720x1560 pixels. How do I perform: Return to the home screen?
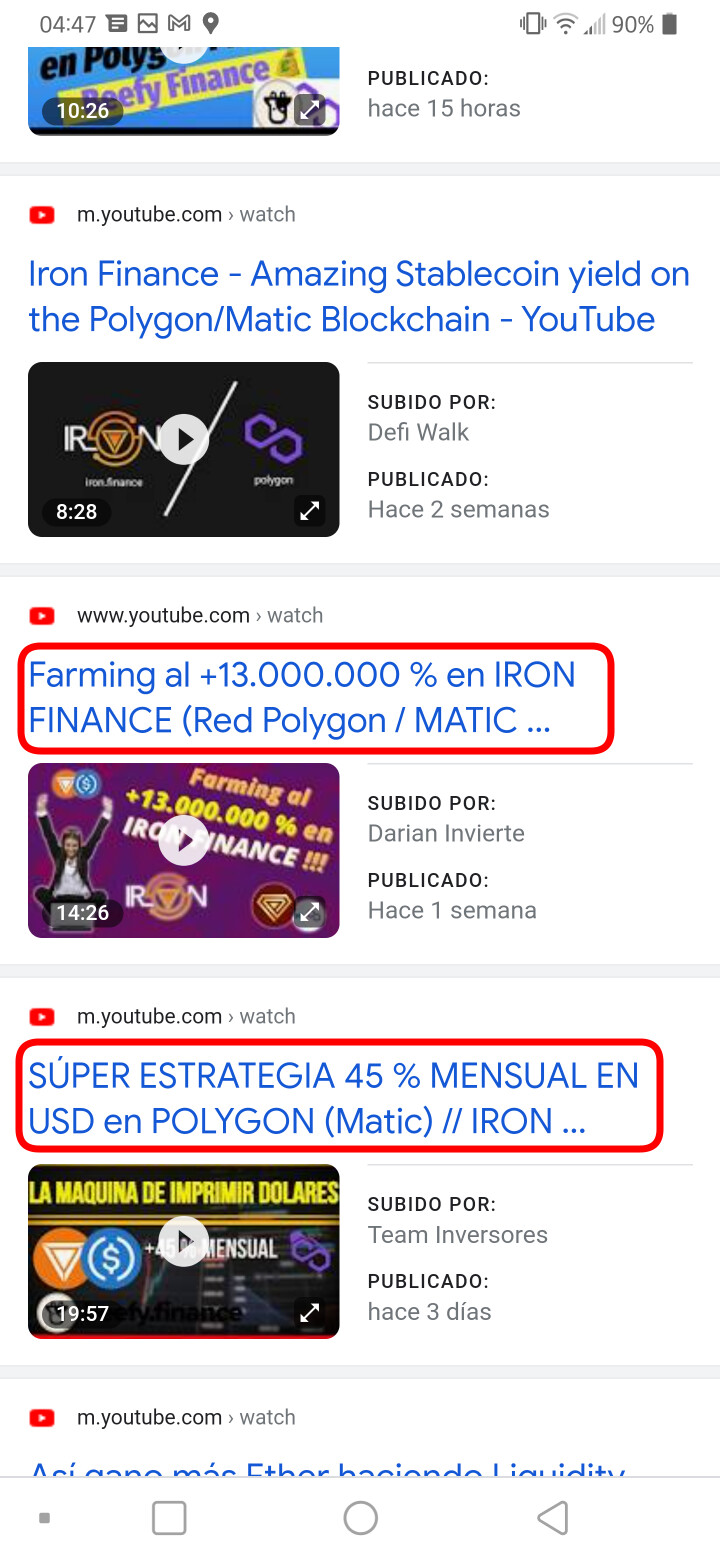360,1517
